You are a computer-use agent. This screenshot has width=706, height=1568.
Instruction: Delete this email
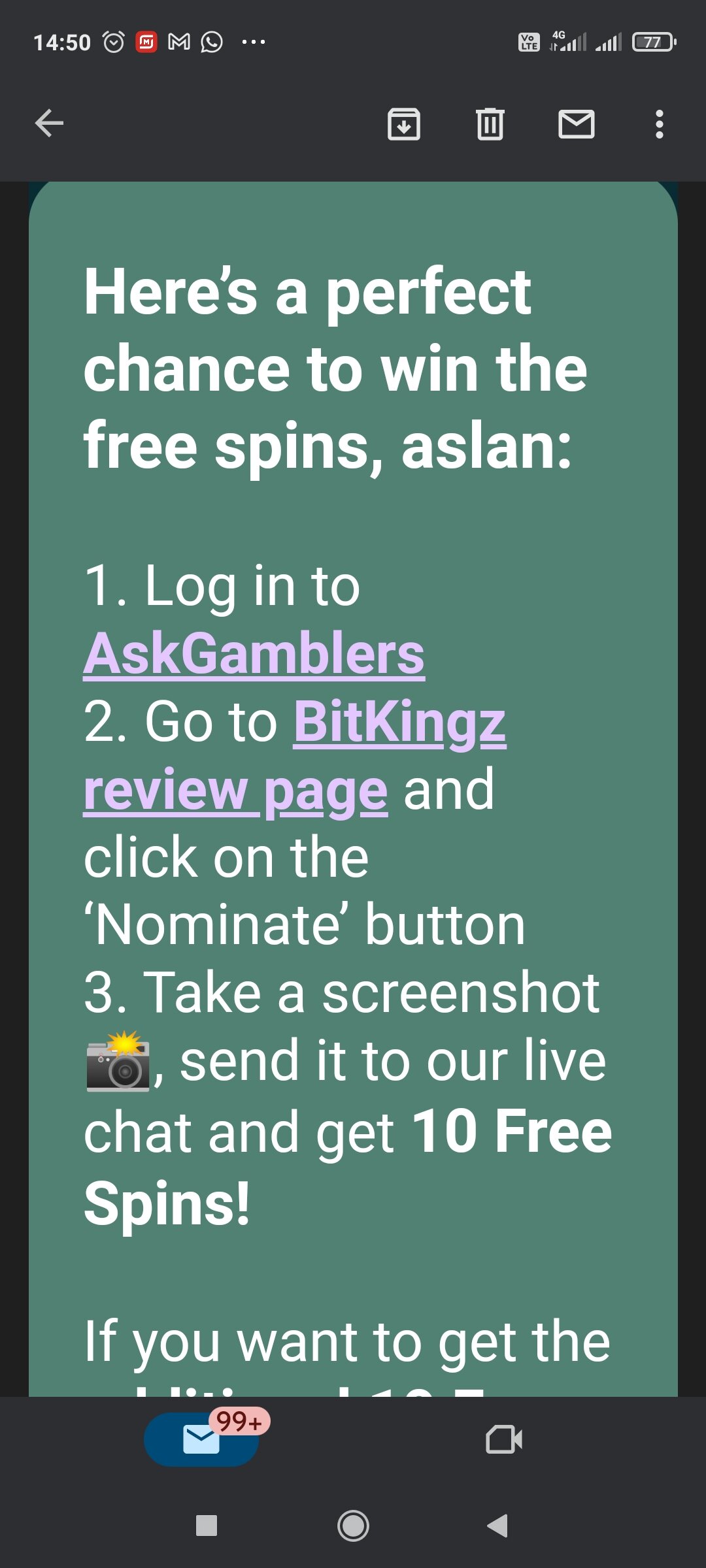(490, 124)
